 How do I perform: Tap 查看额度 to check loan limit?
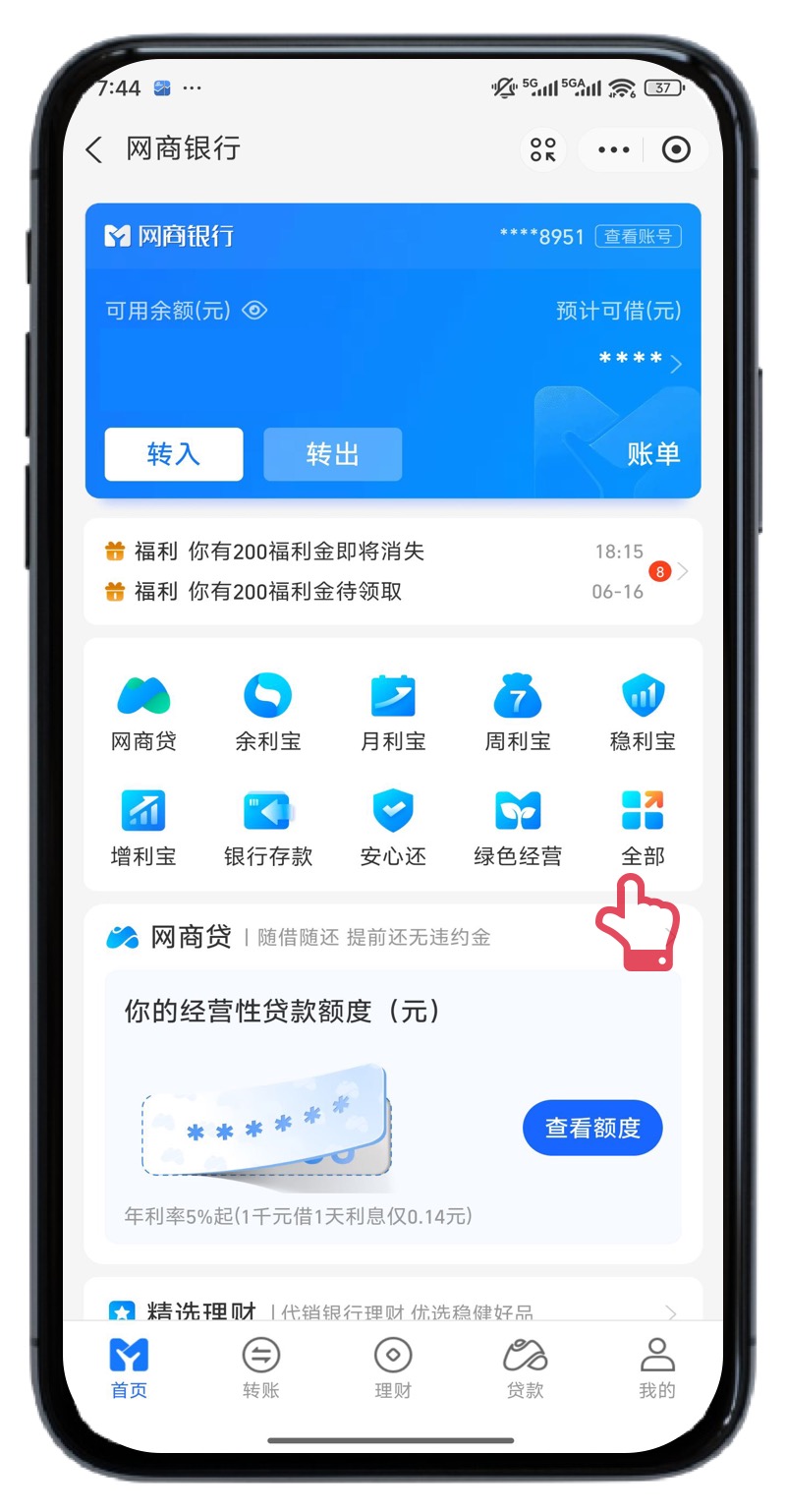point(592,1128)
